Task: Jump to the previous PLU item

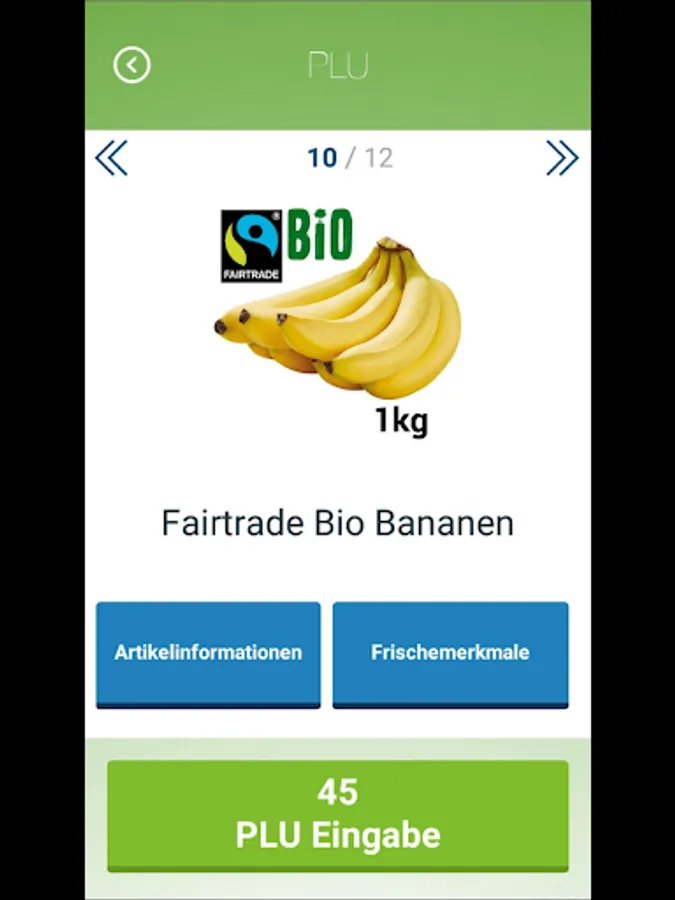Action: point(111,158)
